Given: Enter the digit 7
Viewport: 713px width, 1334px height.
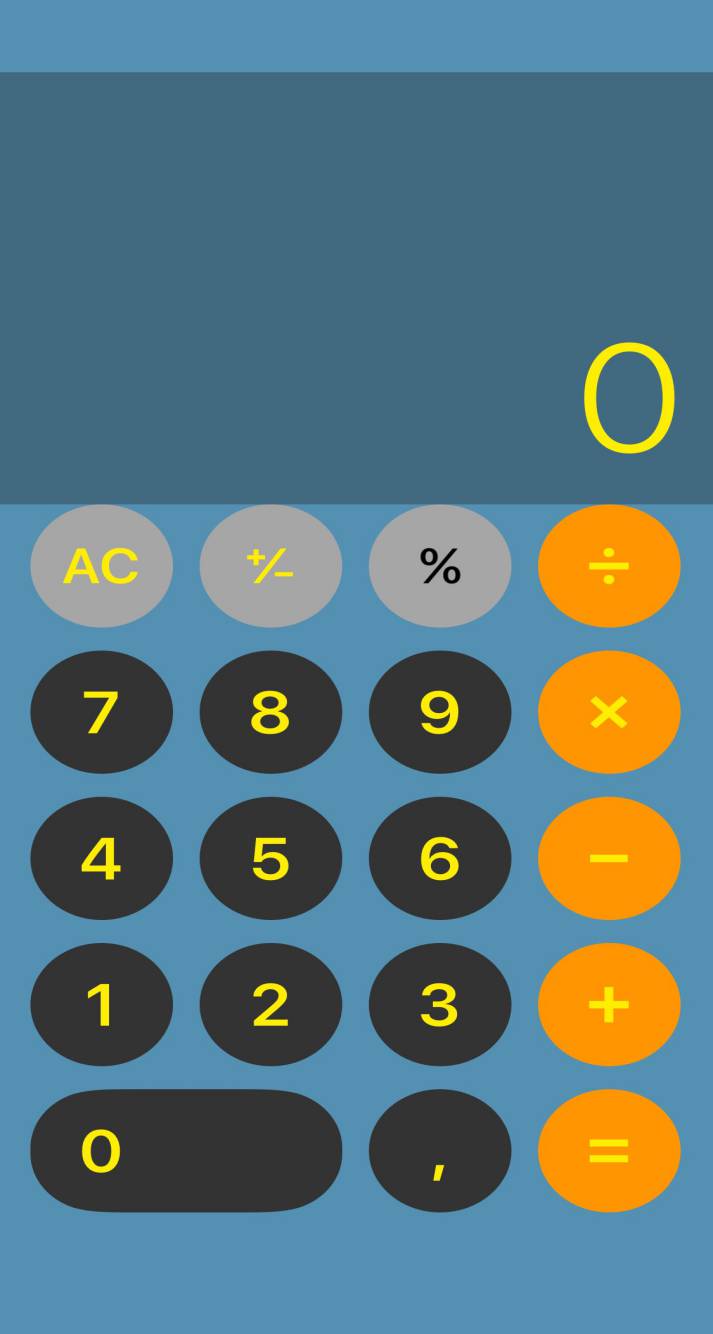Looking at the screenshot, I should pos(101,712).
